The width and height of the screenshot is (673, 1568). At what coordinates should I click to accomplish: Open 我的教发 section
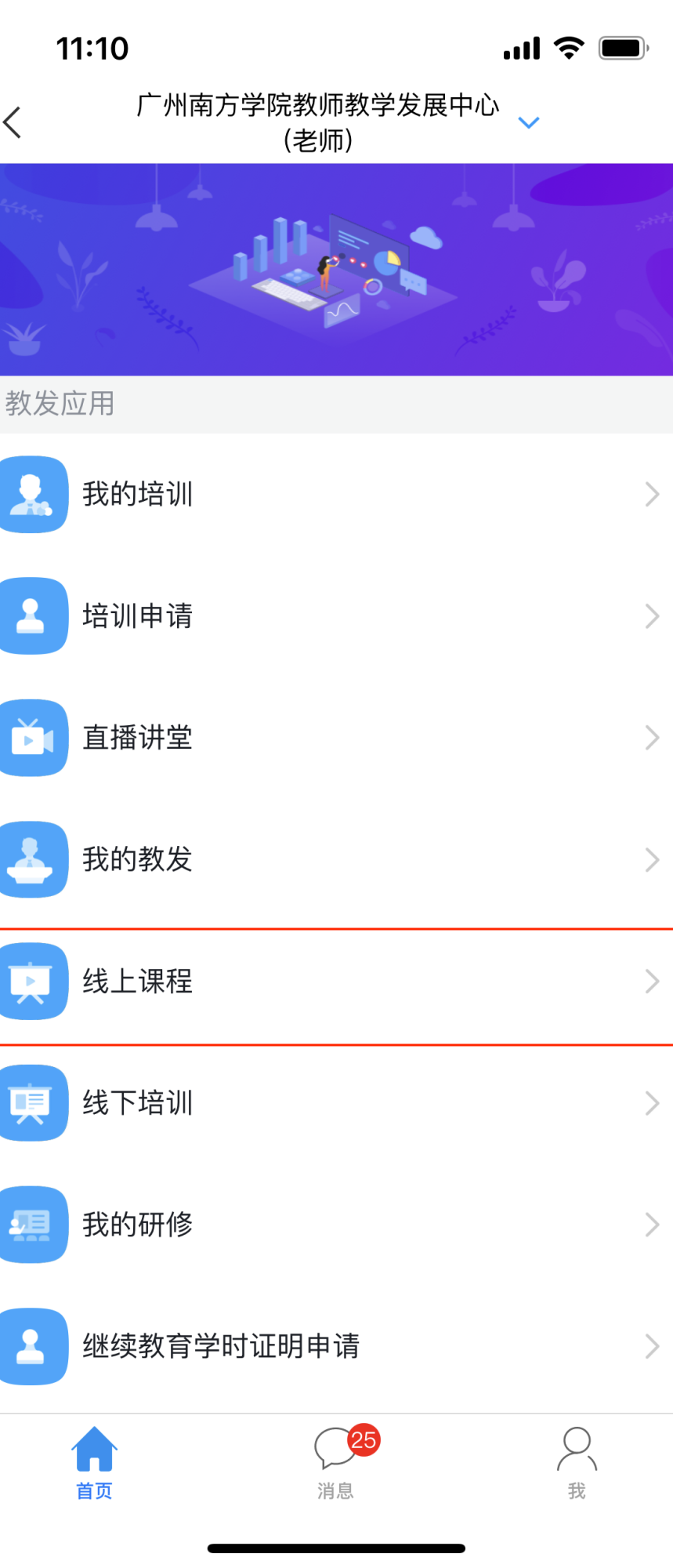coord(336,859)
